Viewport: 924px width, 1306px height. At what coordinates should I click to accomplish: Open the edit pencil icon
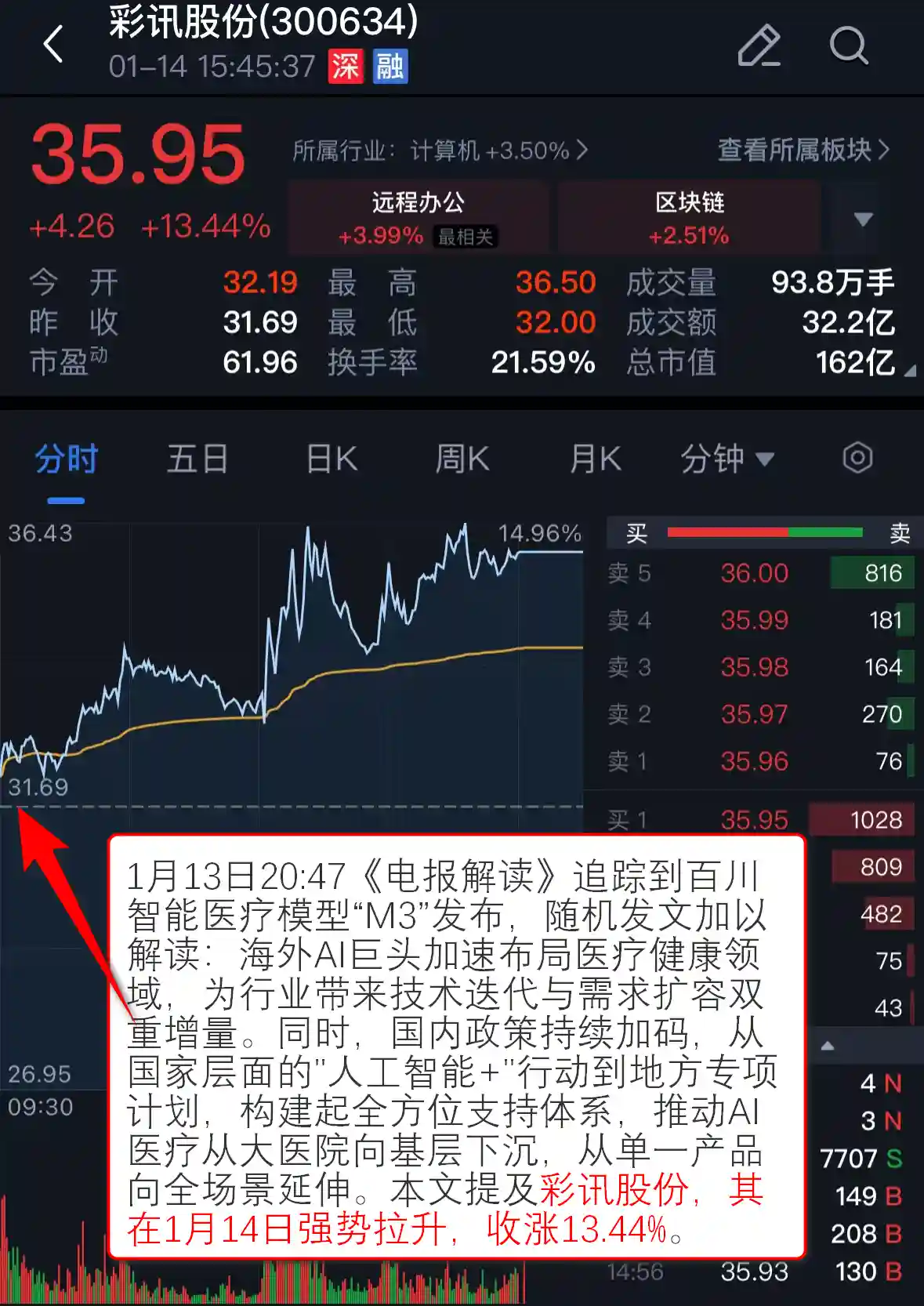759,45
